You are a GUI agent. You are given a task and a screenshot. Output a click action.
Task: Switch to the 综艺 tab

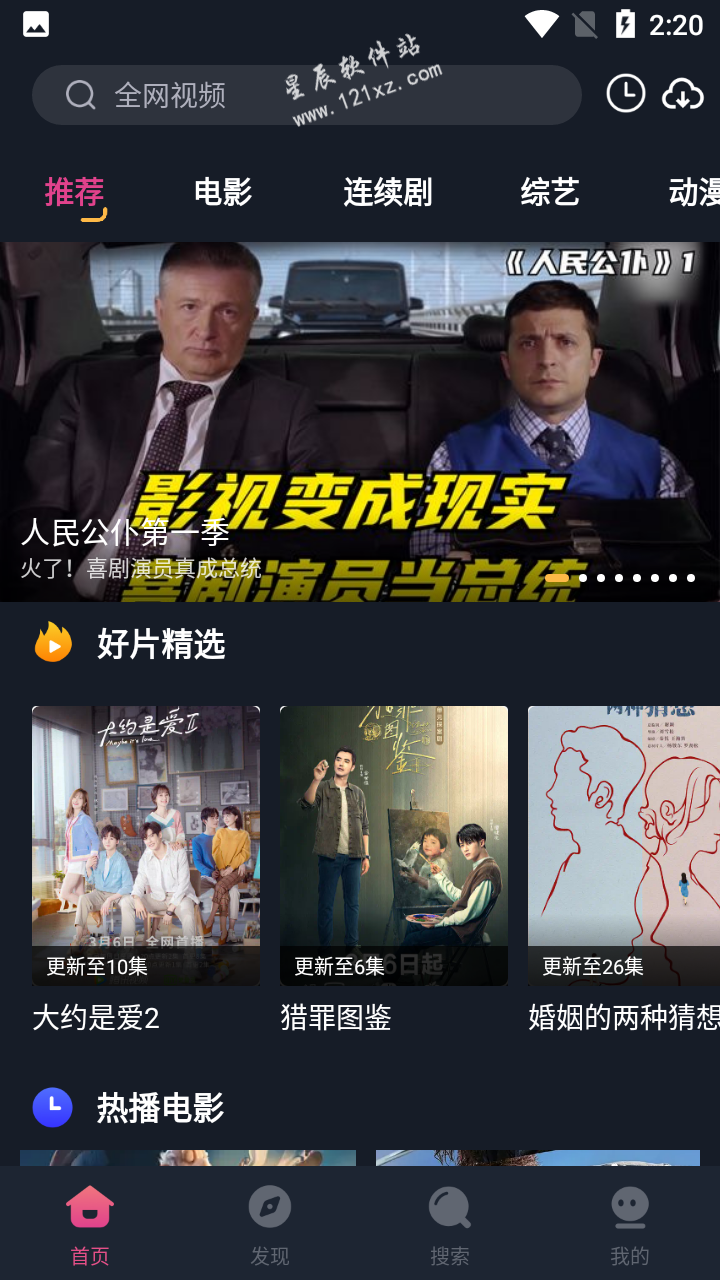[549, 191]
